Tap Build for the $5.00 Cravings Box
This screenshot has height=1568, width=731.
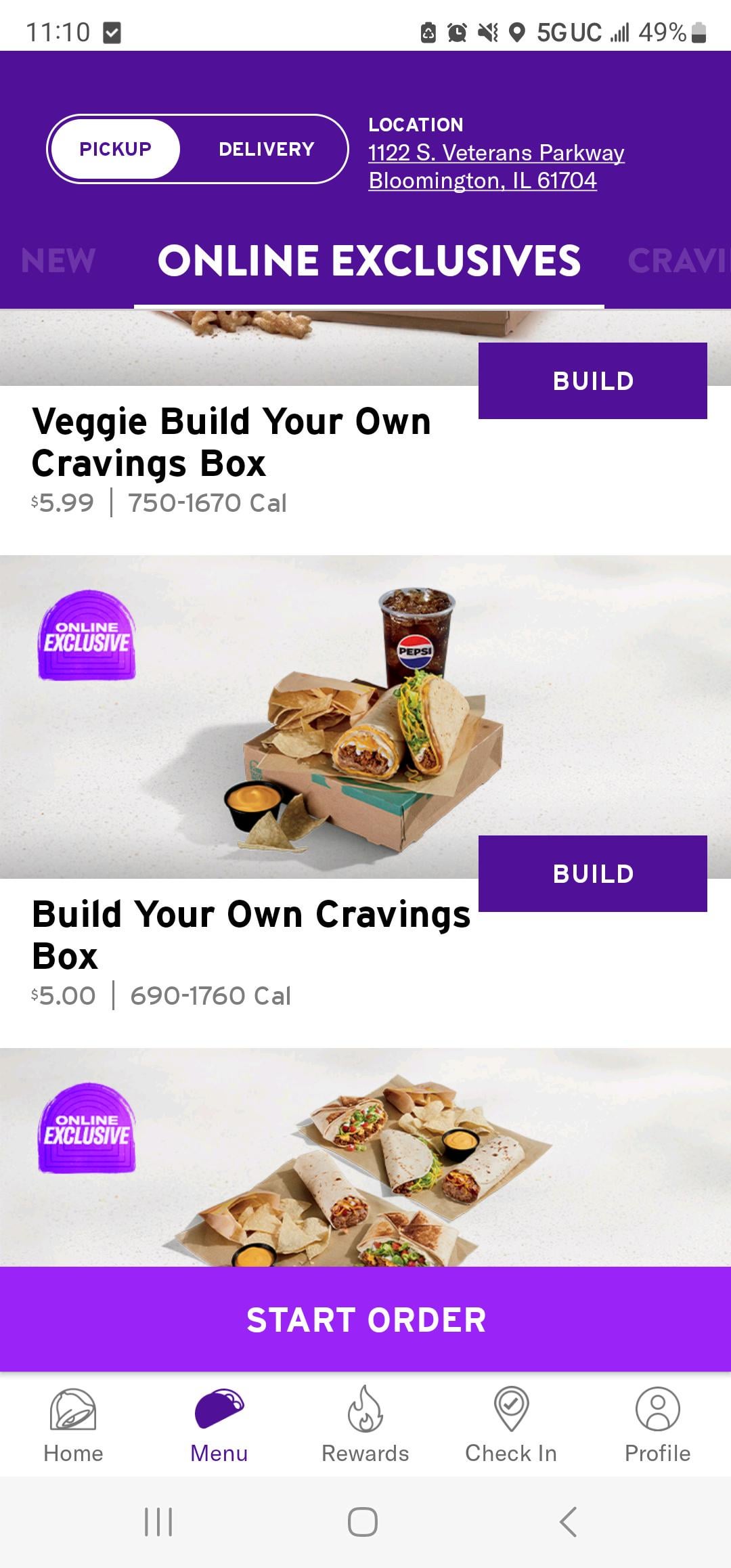592,874
